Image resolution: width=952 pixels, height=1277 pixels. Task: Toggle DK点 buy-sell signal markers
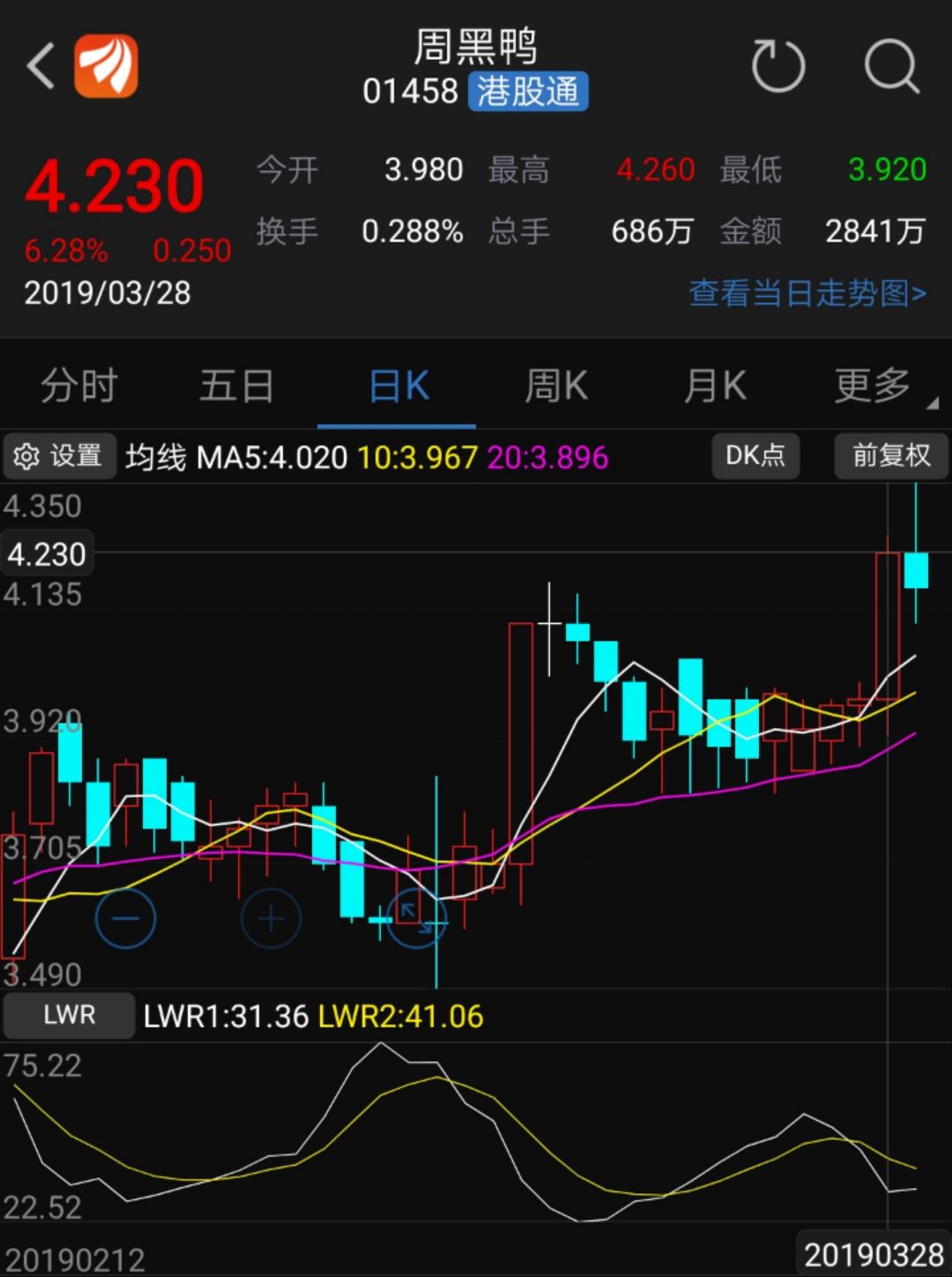tap(755, 456)
